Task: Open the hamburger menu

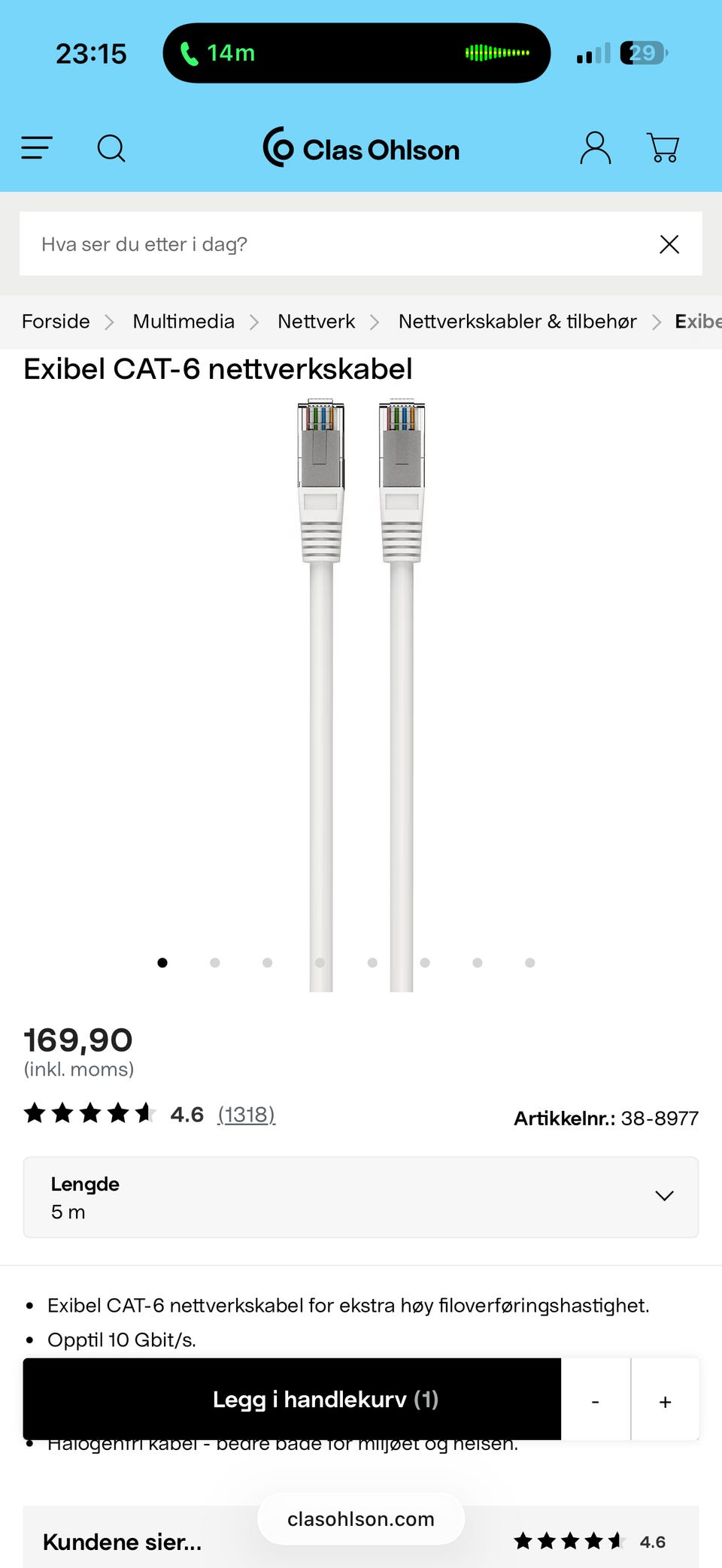Action: point(37,148)
